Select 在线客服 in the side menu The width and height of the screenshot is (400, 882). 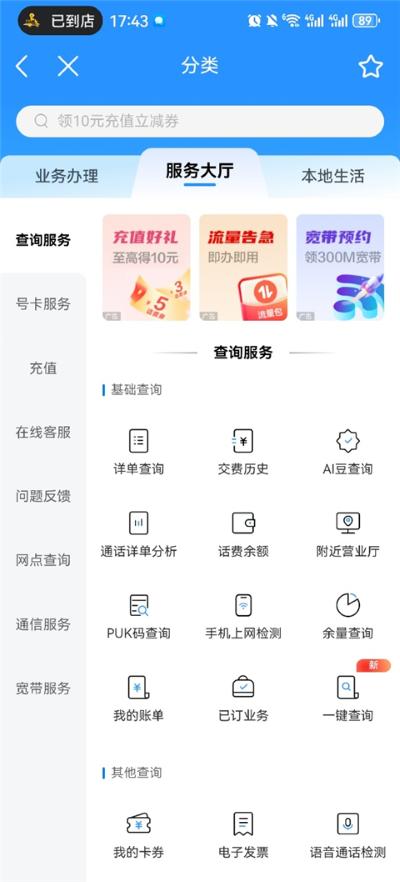click(43, 433)
